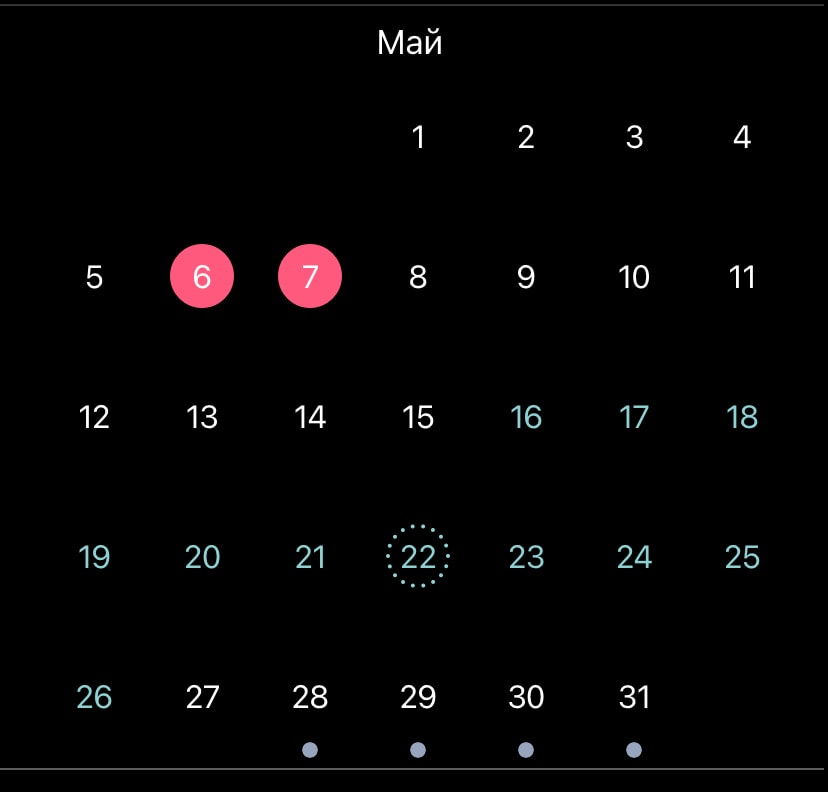
Task: Open May 9 in the calendar
Action: [x=526, y=277]
